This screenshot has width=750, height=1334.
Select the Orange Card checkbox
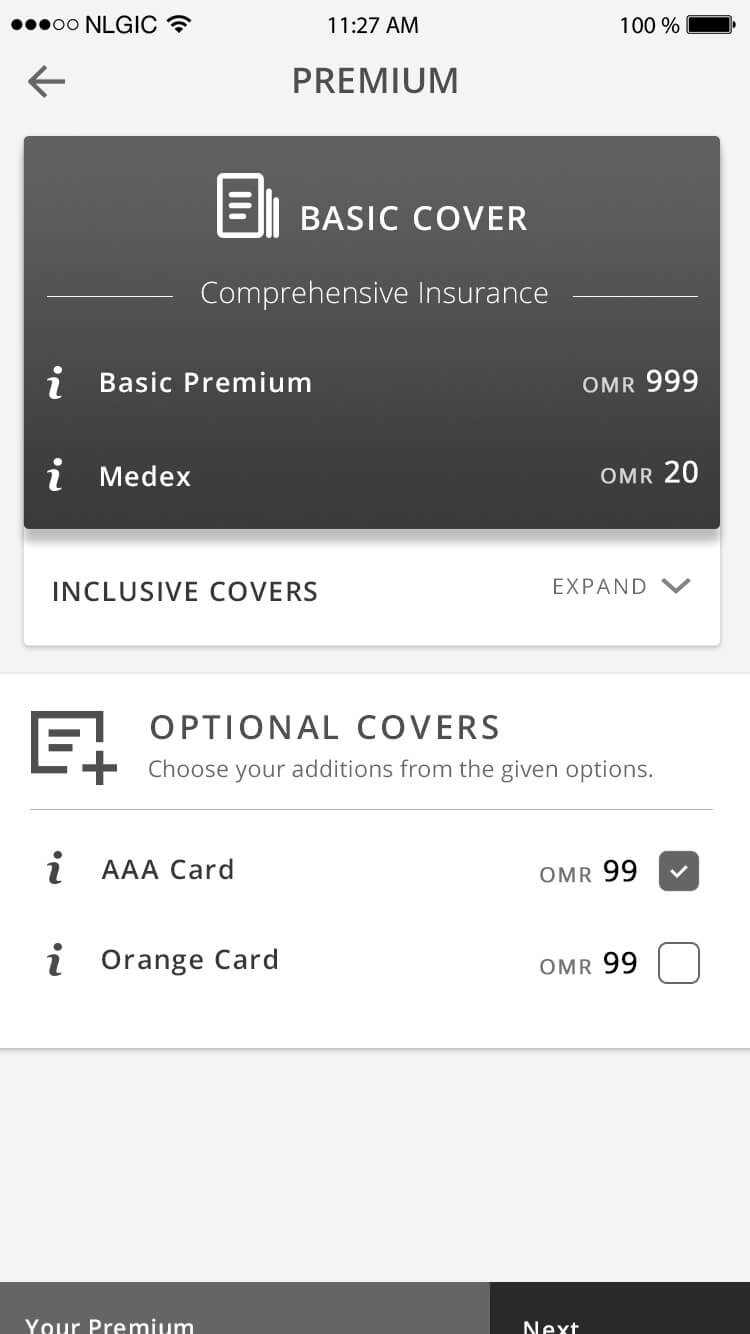click(x=678, y=964)
